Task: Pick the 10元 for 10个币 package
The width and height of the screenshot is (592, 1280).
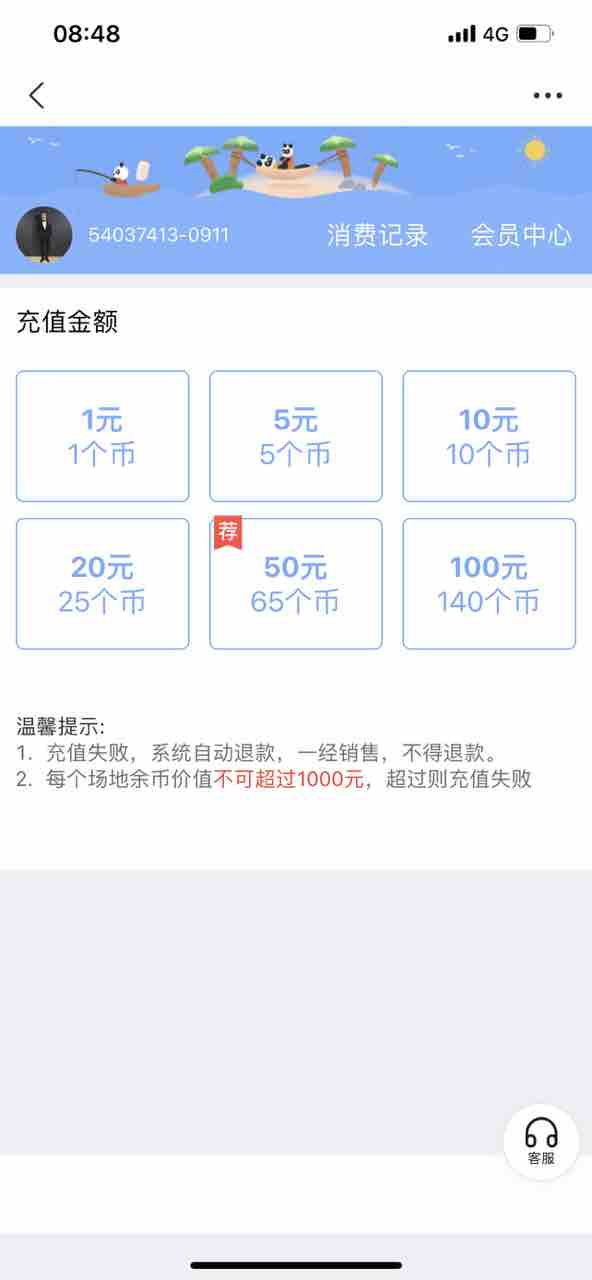Action: click(489, 436)
